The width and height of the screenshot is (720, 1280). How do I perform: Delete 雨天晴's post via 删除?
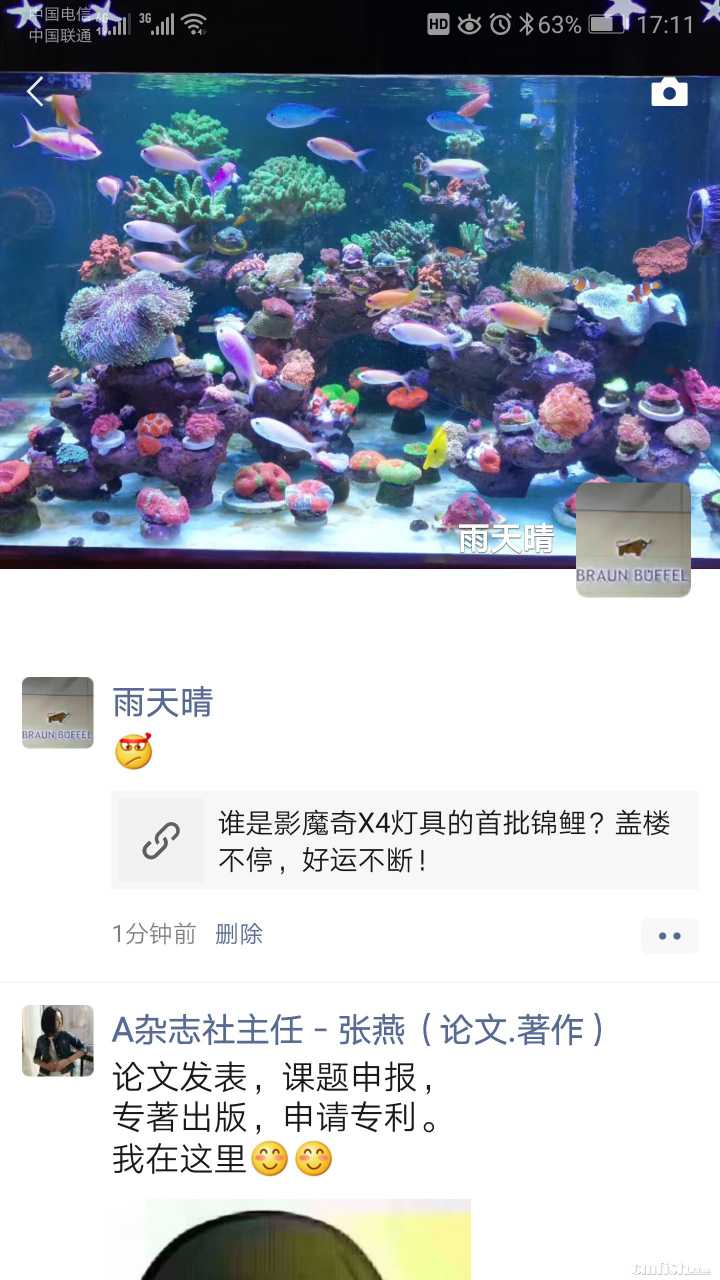pyautogui.click(x=238, y=934)
